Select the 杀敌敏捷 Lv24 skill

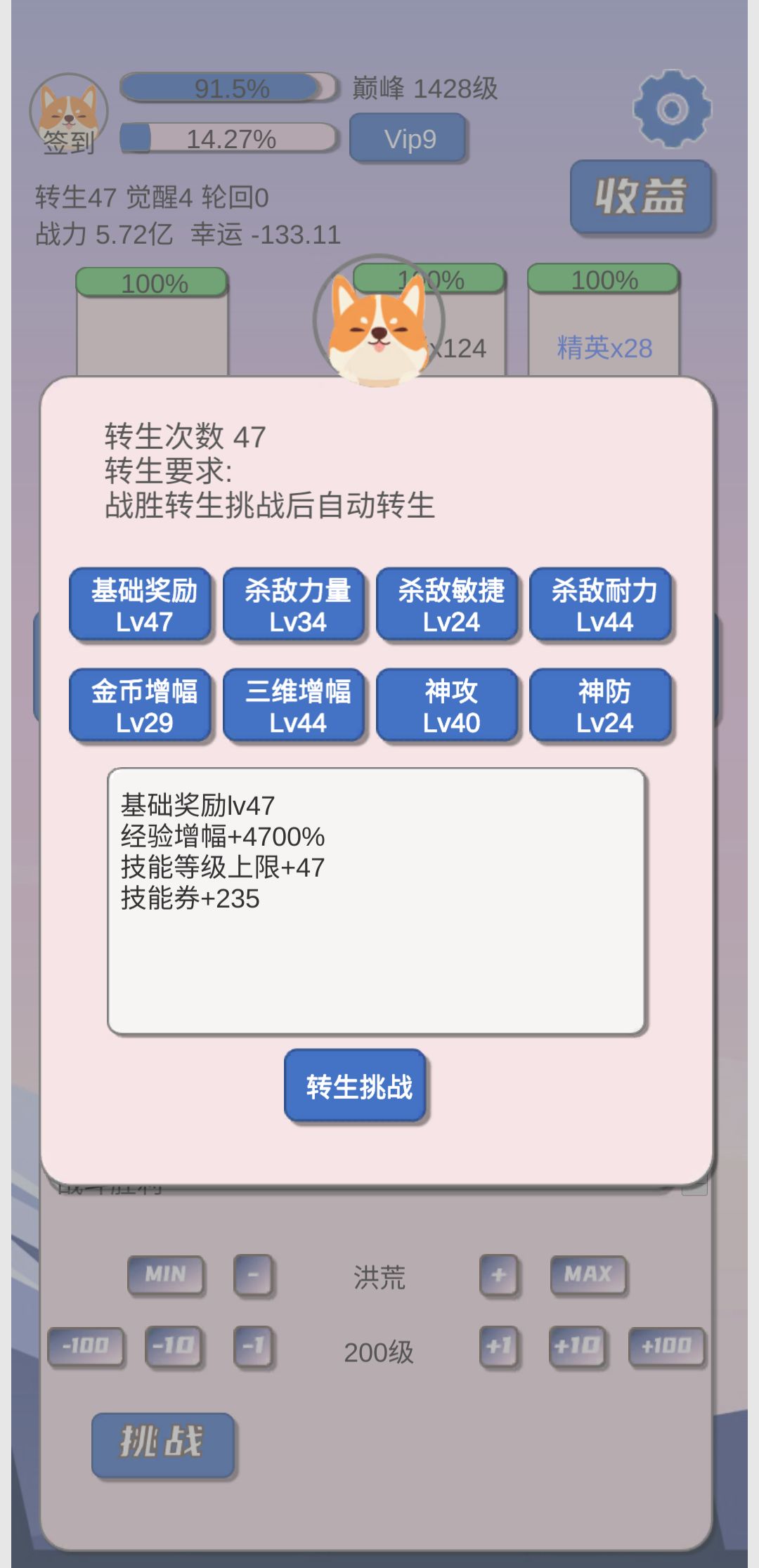click(448, 606)
